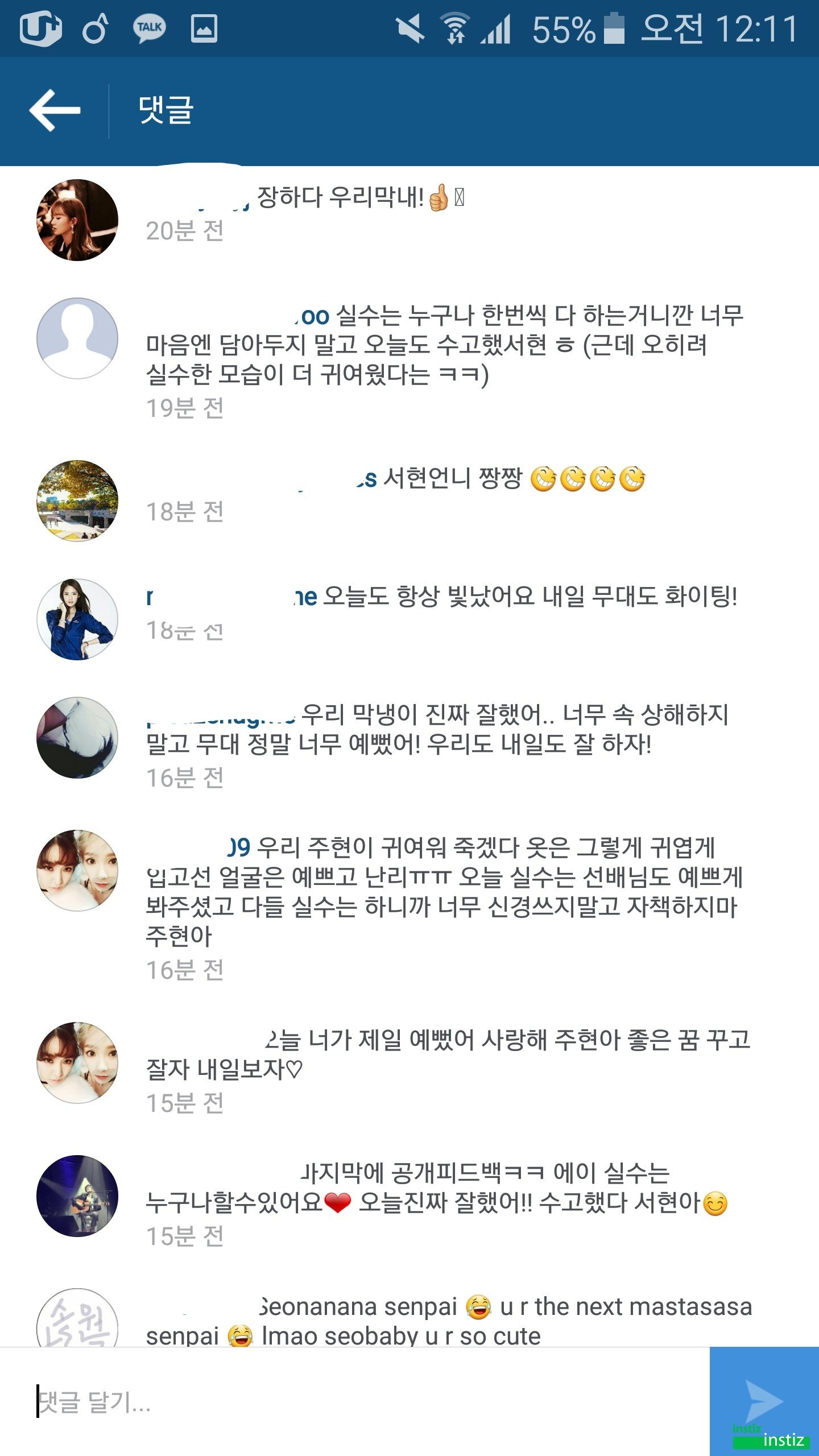Open avatar beside '우리 주현이 귀여워 죽겠다' comment
This screenshot has height=1456, width=819.
[77, 871]
